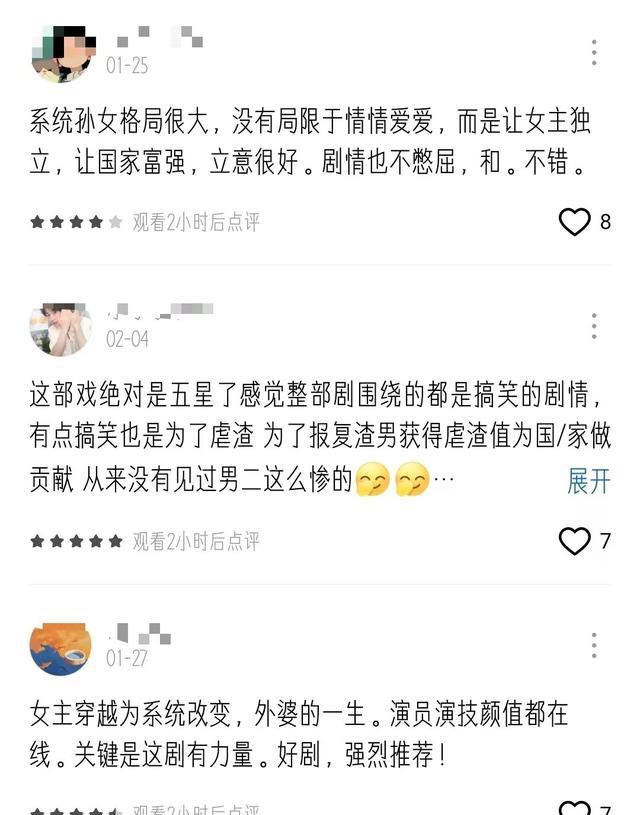Like the review with 8 likes

pyautogui.click(x=574, y=221)
